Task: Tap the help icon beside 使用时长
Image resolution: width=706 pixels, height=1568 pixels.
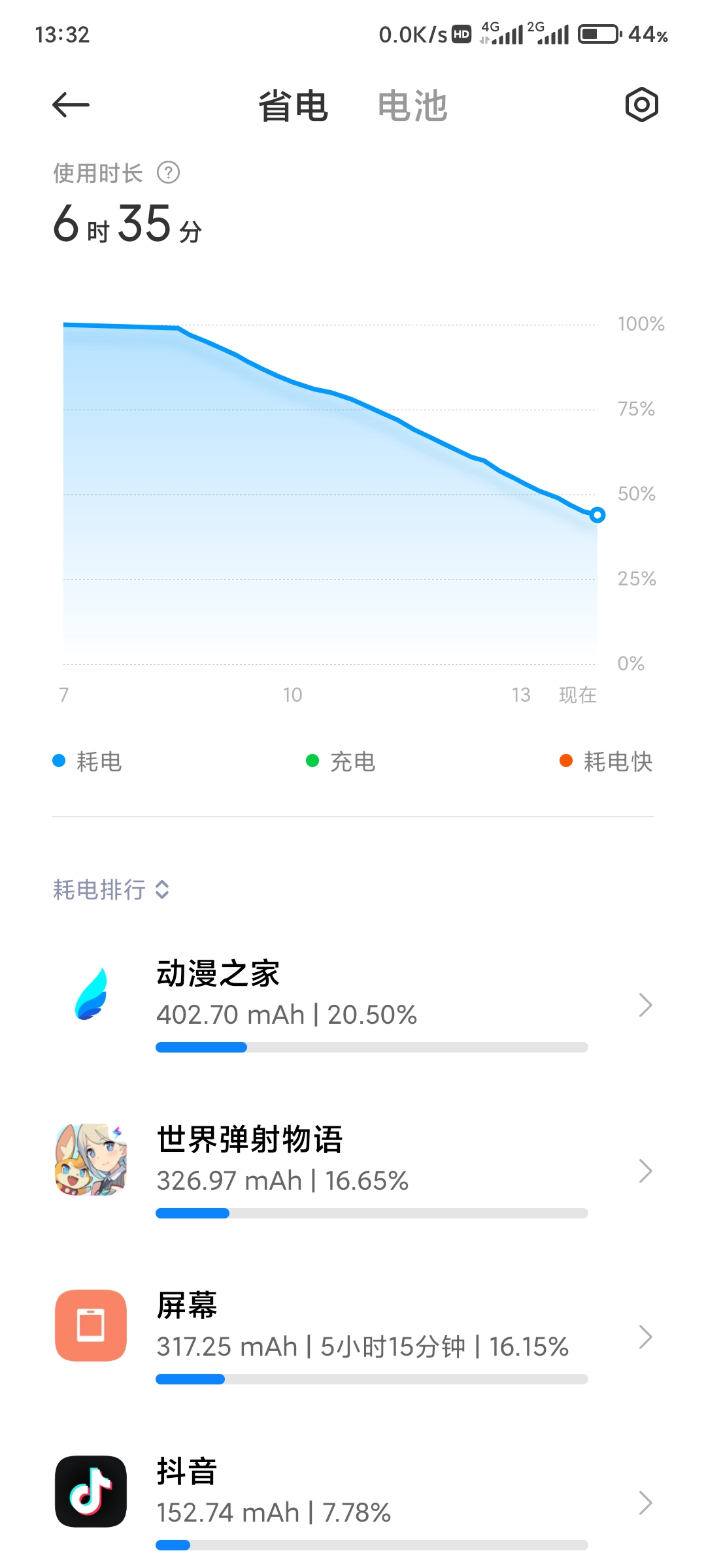Action: pyautogui.click(x=169, y=173)
